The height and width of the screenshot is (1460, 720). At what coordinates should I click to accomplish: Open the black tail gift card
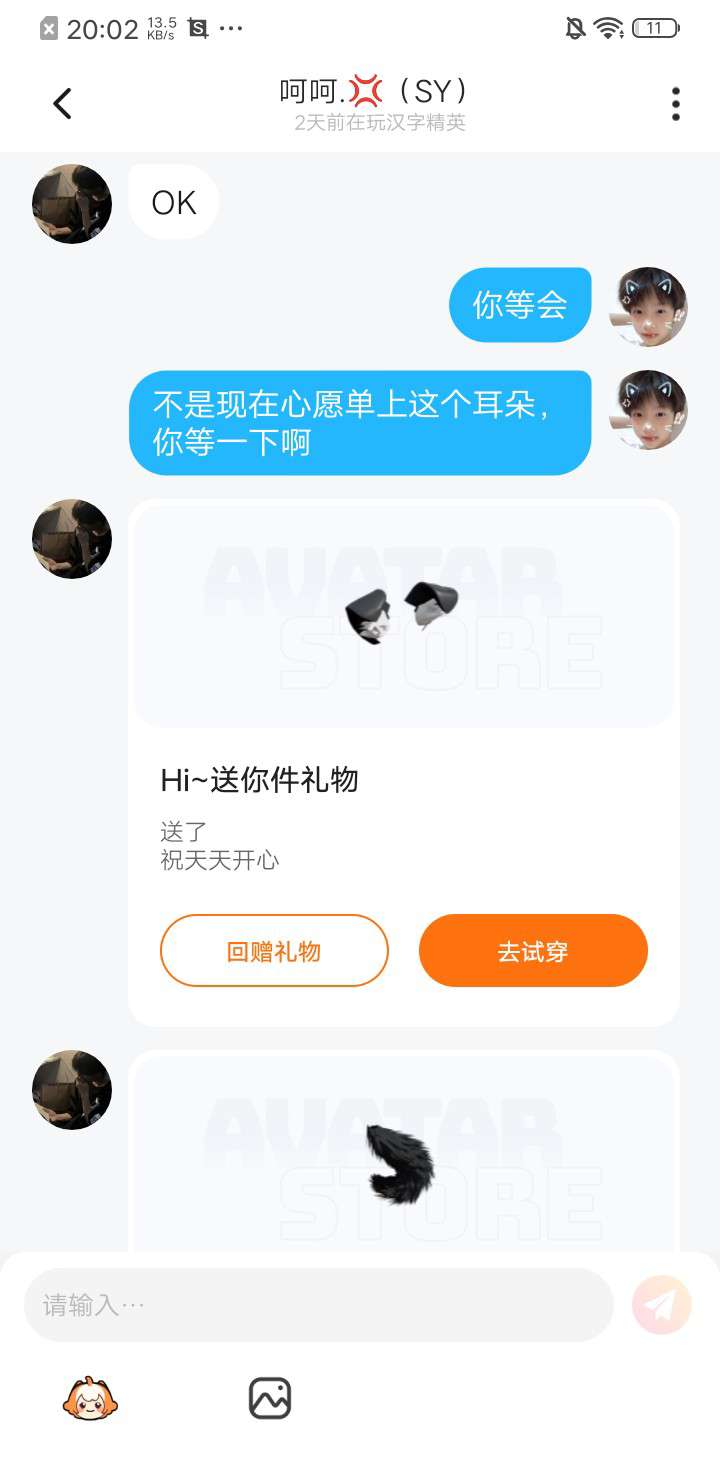tap(404, 1160)
